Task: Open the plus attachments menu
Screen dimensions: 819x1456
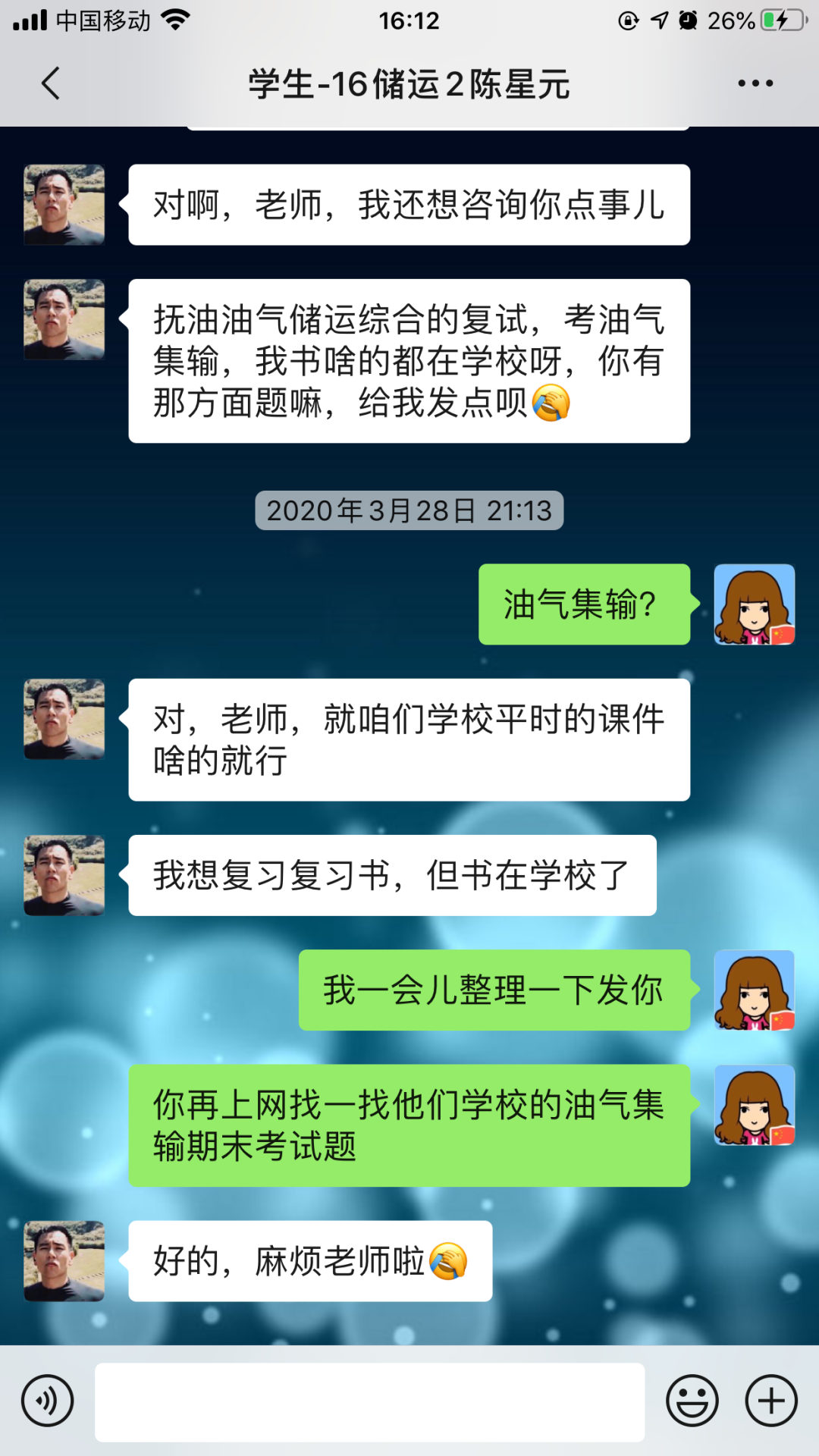Action: pos(771,1401)
